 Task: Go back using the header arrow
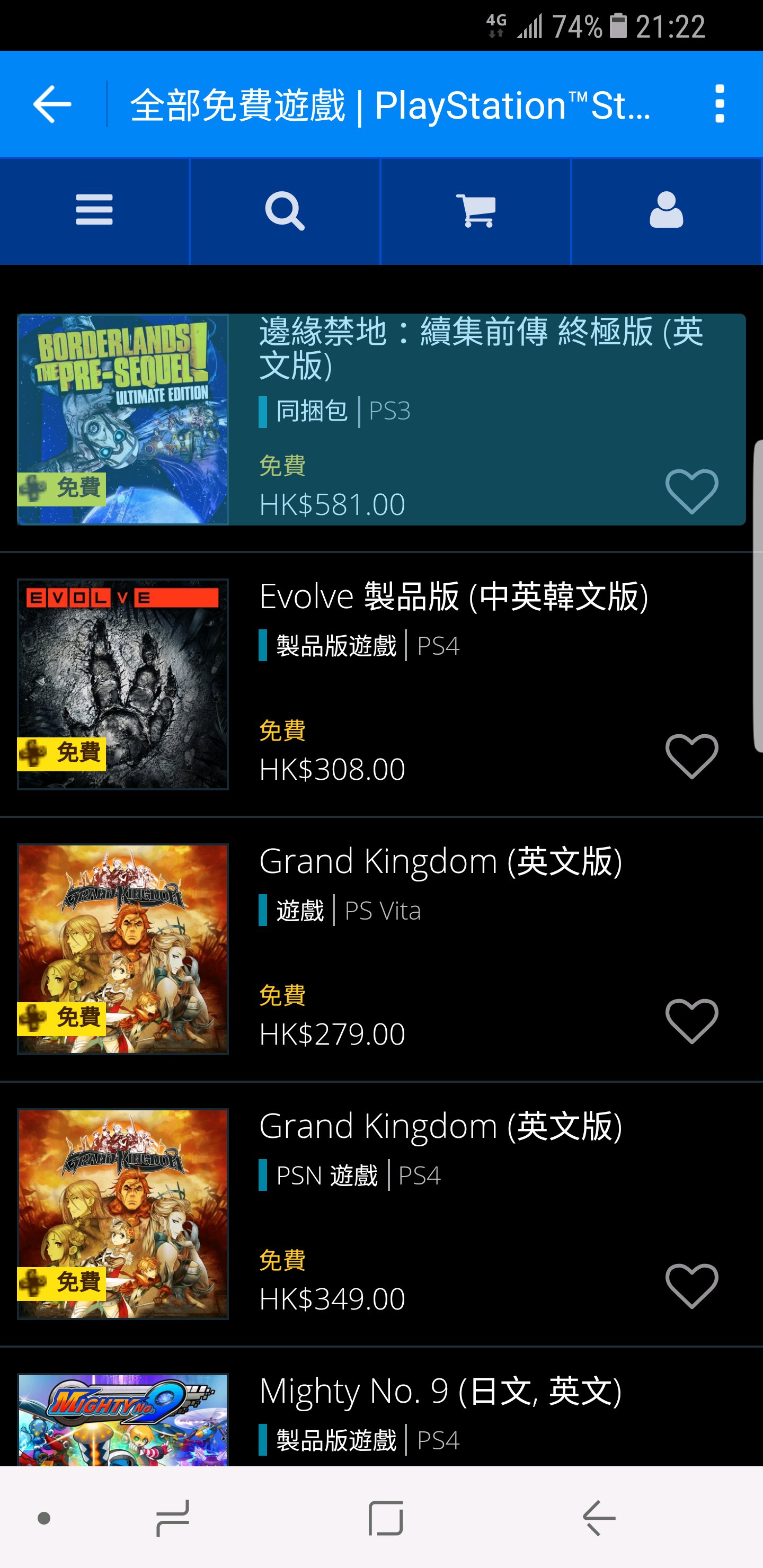click(x=52, y=105)
